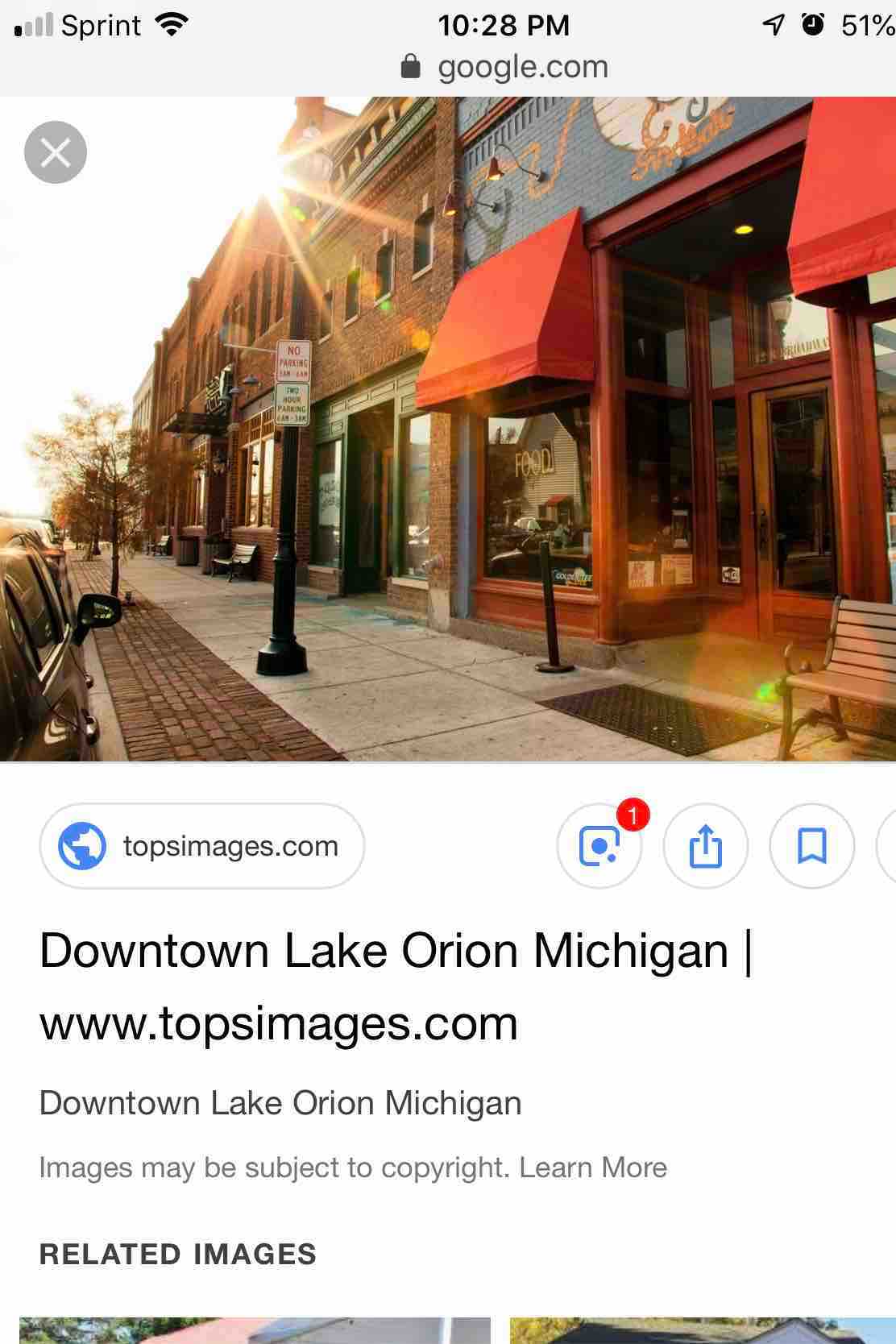Save image to collection with bookmark

[811, 846]
